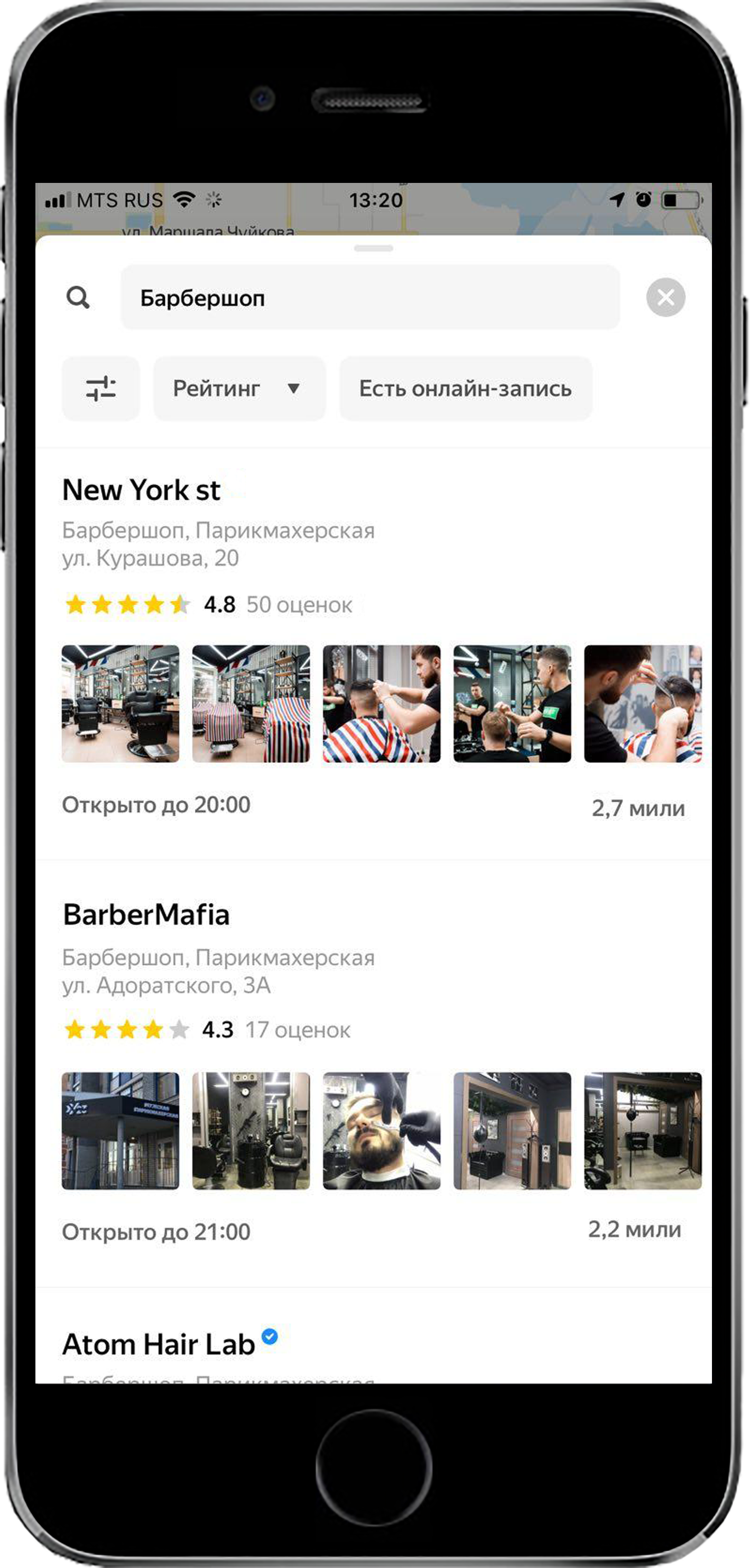Tap the magnifier search icon
750x1568 pixels.
(78, 298)
